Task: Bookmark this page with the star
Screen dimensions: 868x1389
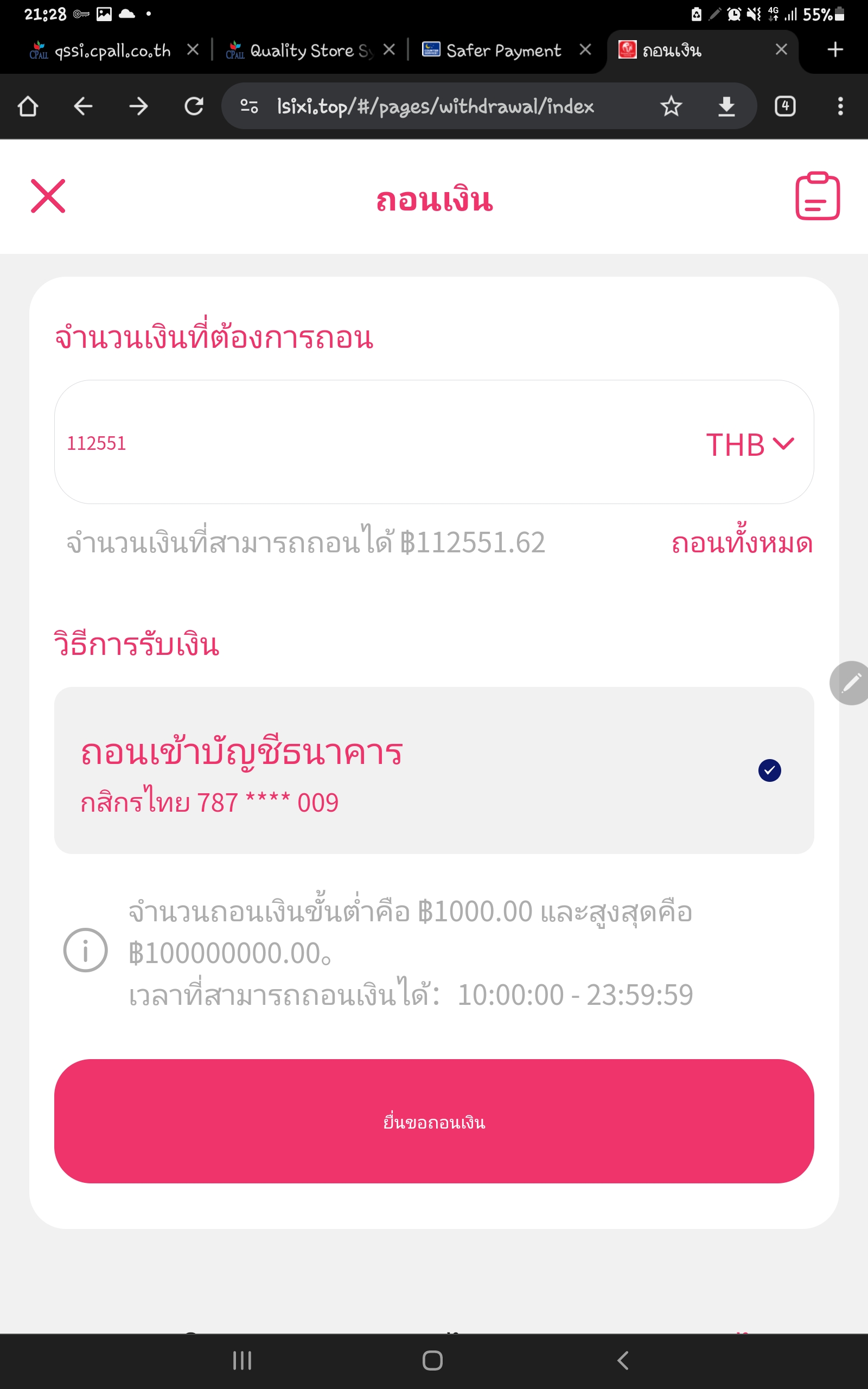Action: pyautogui.click(x=671, y=106)
